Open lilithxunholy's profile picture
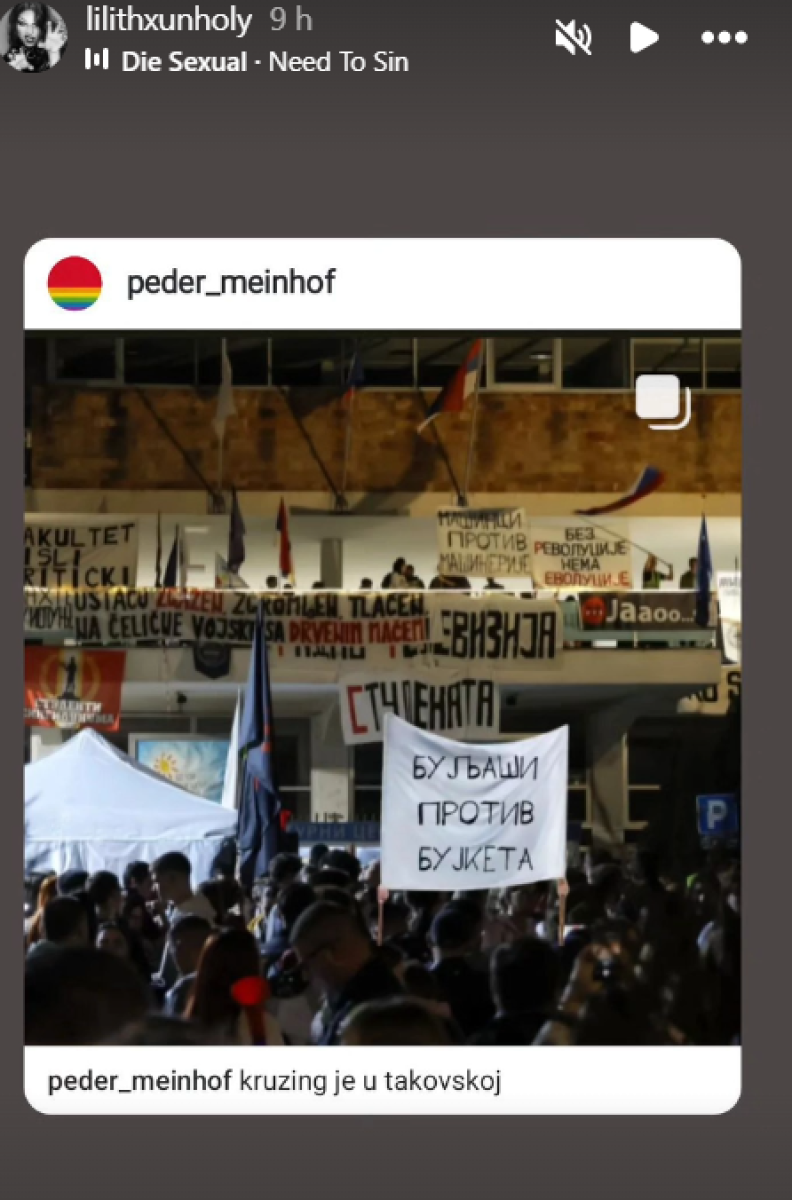Image resolution: width=792 pixels, height=1200 pixels. click(x=34, y=38)
